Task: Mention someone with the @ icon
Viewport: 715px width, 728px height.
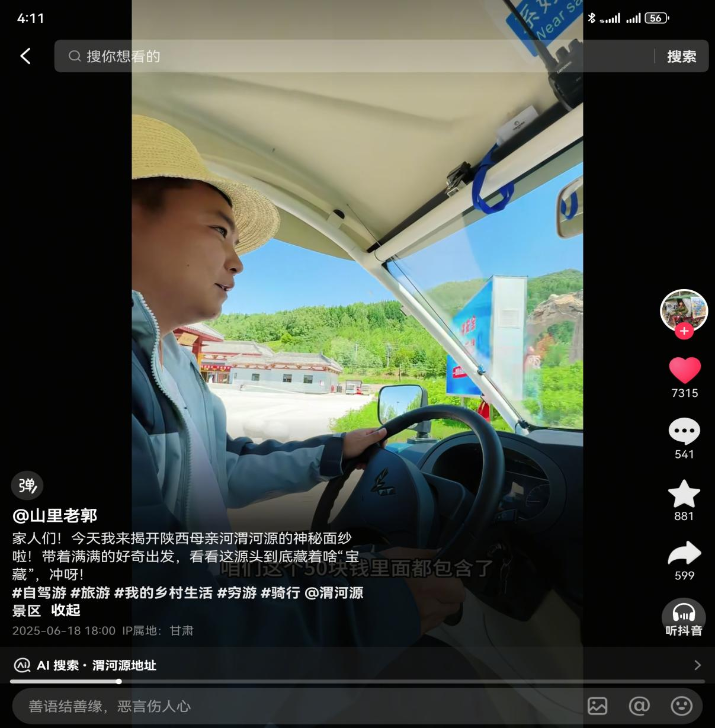Action: (x=639, y=706)
